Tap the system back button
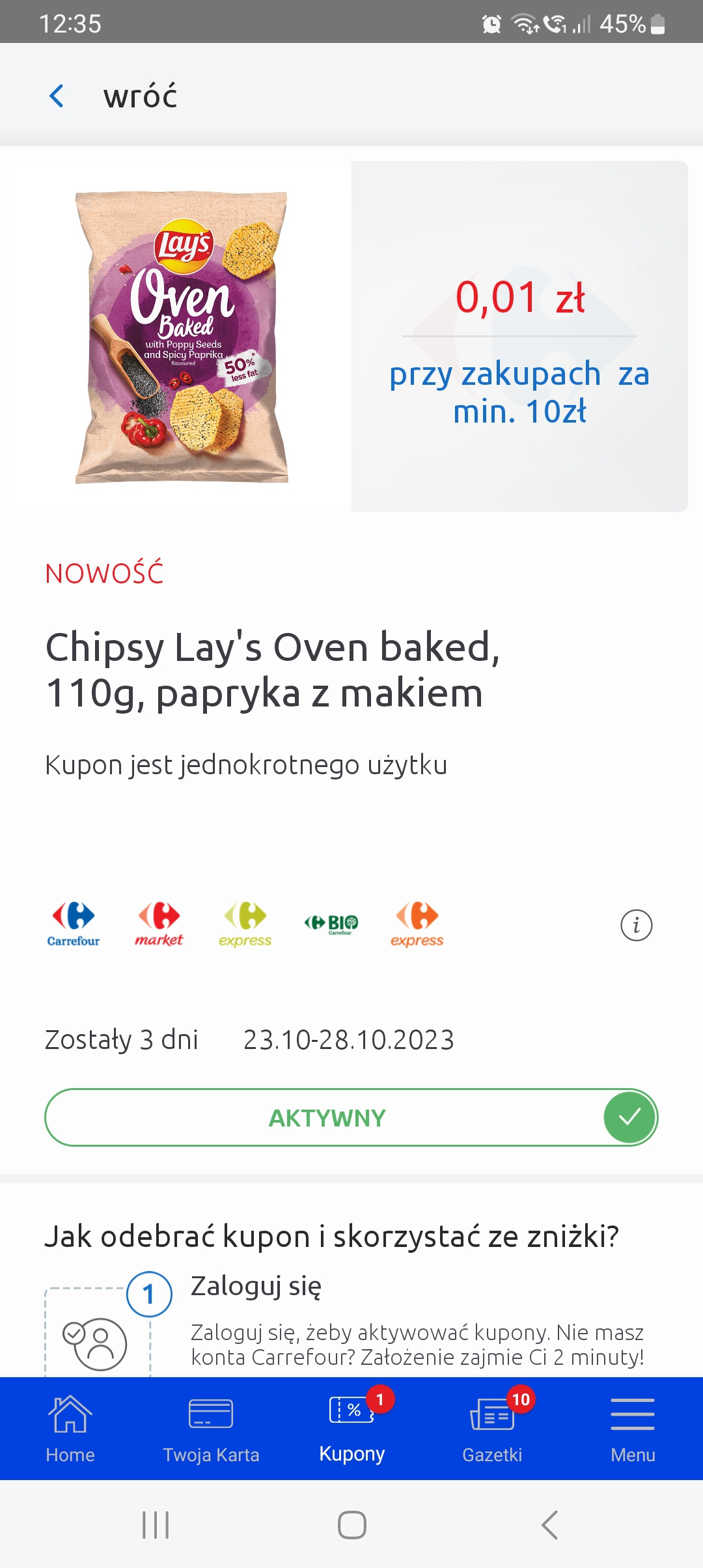Screen dimensions: 703x1568 (x=550, y=1525)
